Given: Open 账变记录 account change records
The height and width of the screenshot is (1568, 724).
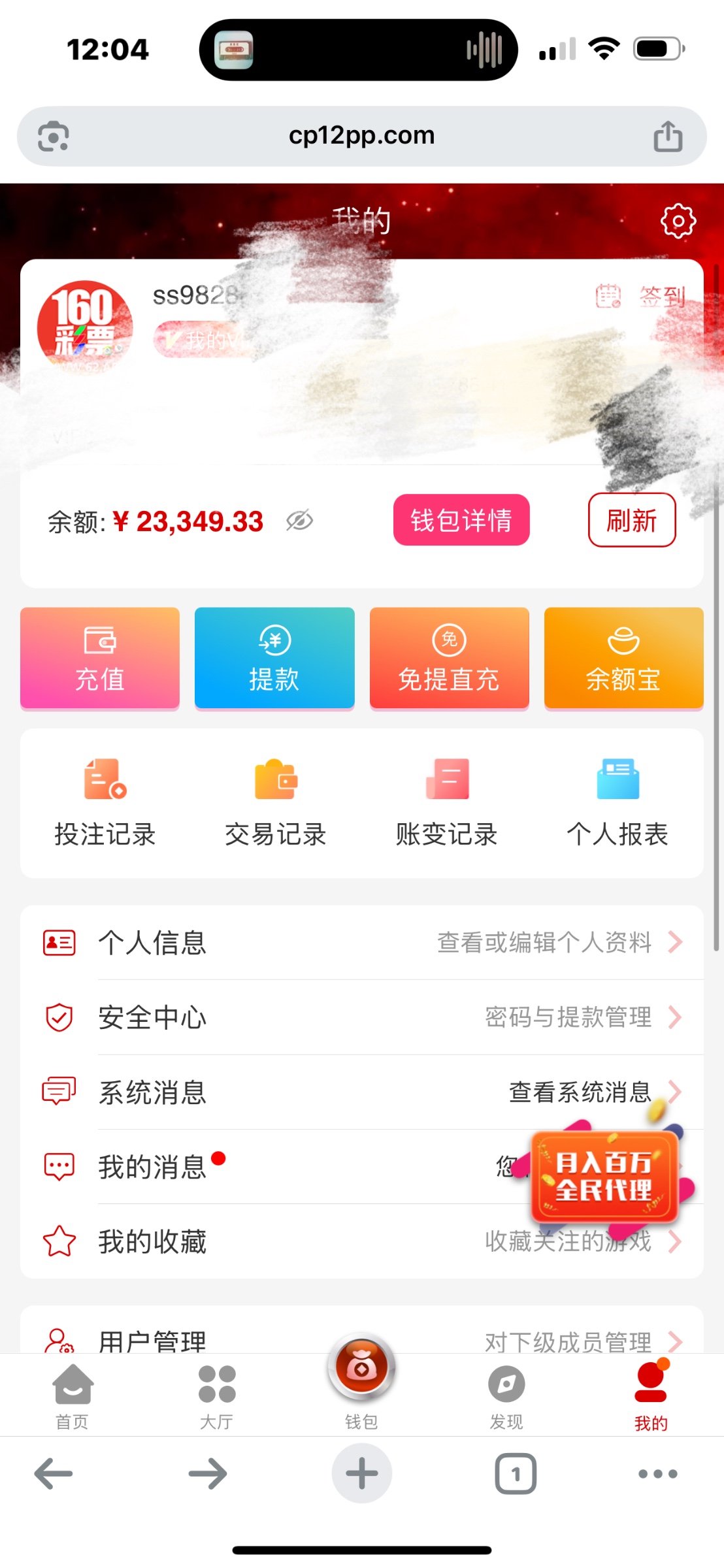Looking at the screenshot, I should [447, 802].
